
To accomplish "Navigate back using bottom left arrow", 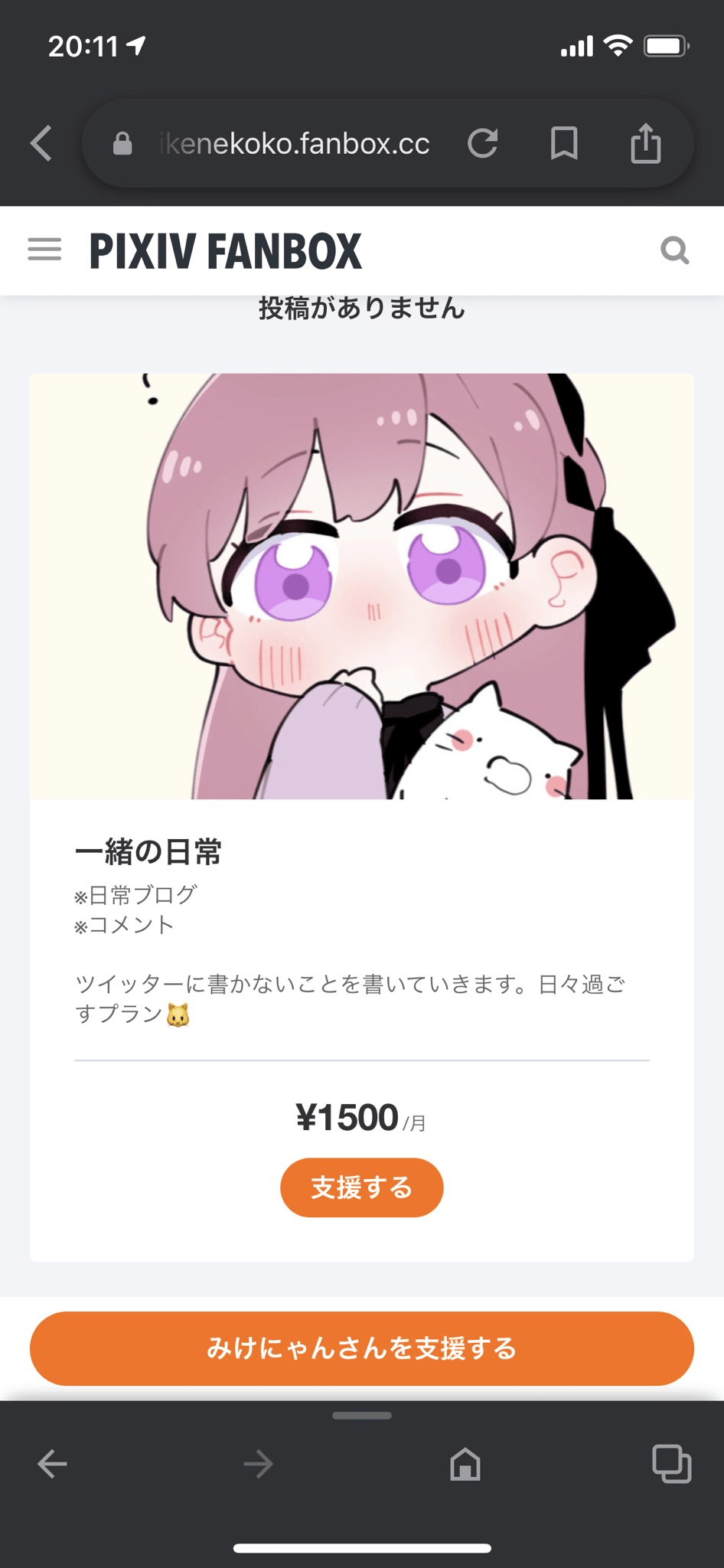I will point(52,1465).
